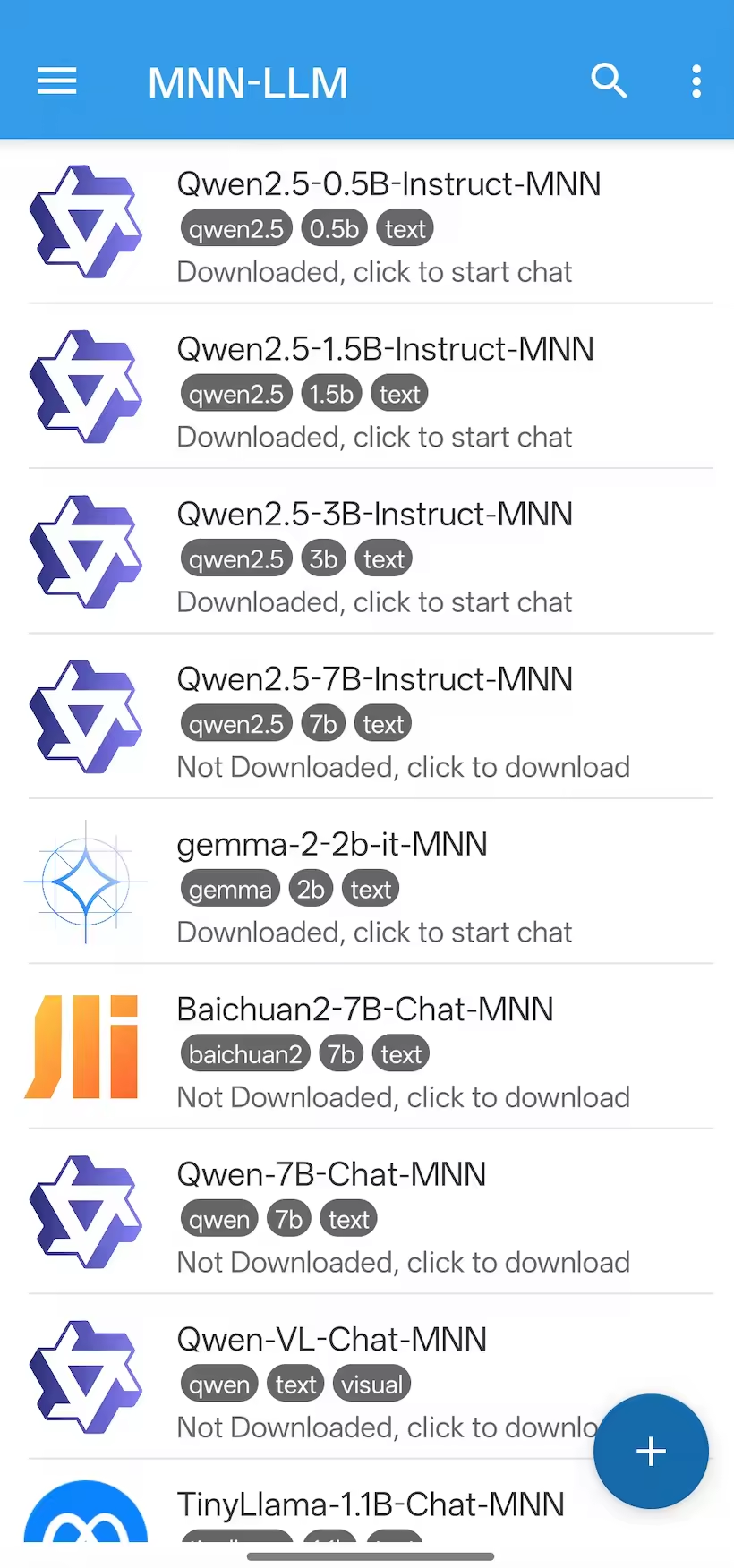
Task: Tap the floating plus action button
Action: [x=651, y=1452]
